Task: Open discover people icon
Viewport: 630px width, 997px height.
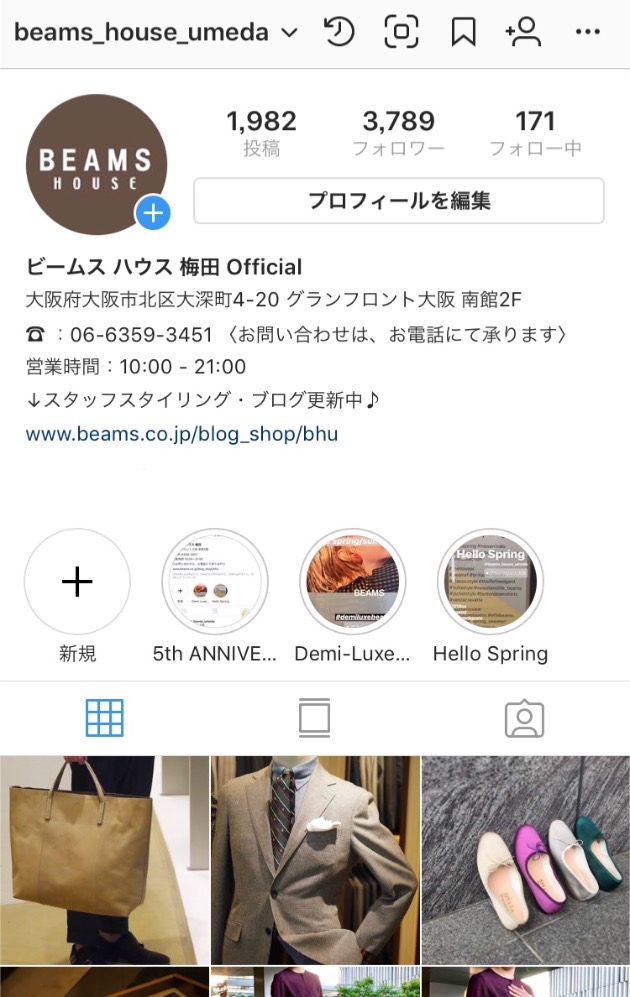Action: [x=523, y=33]
